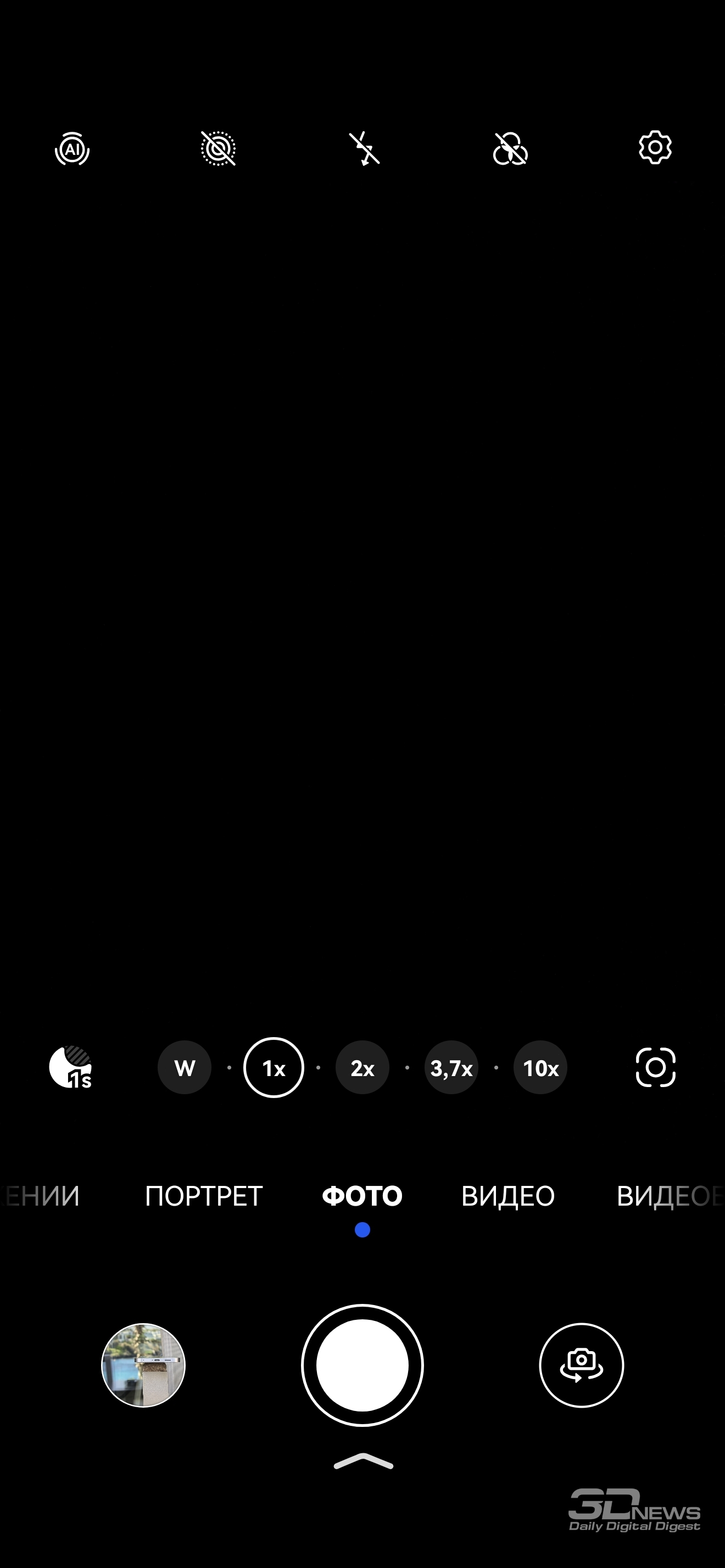The image size is (725, 1568).
Task: Select 10x zoom level
Action: point(540,1068)
